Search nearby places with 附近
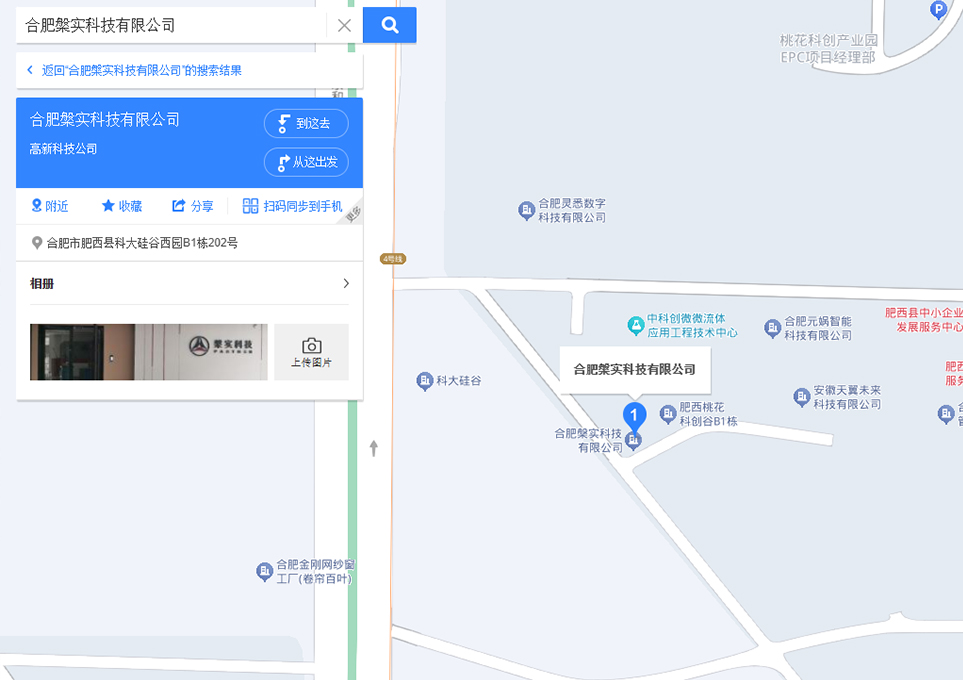Image resolution: width=963 pixels, height=680 pixels. (x=50, y=206)
